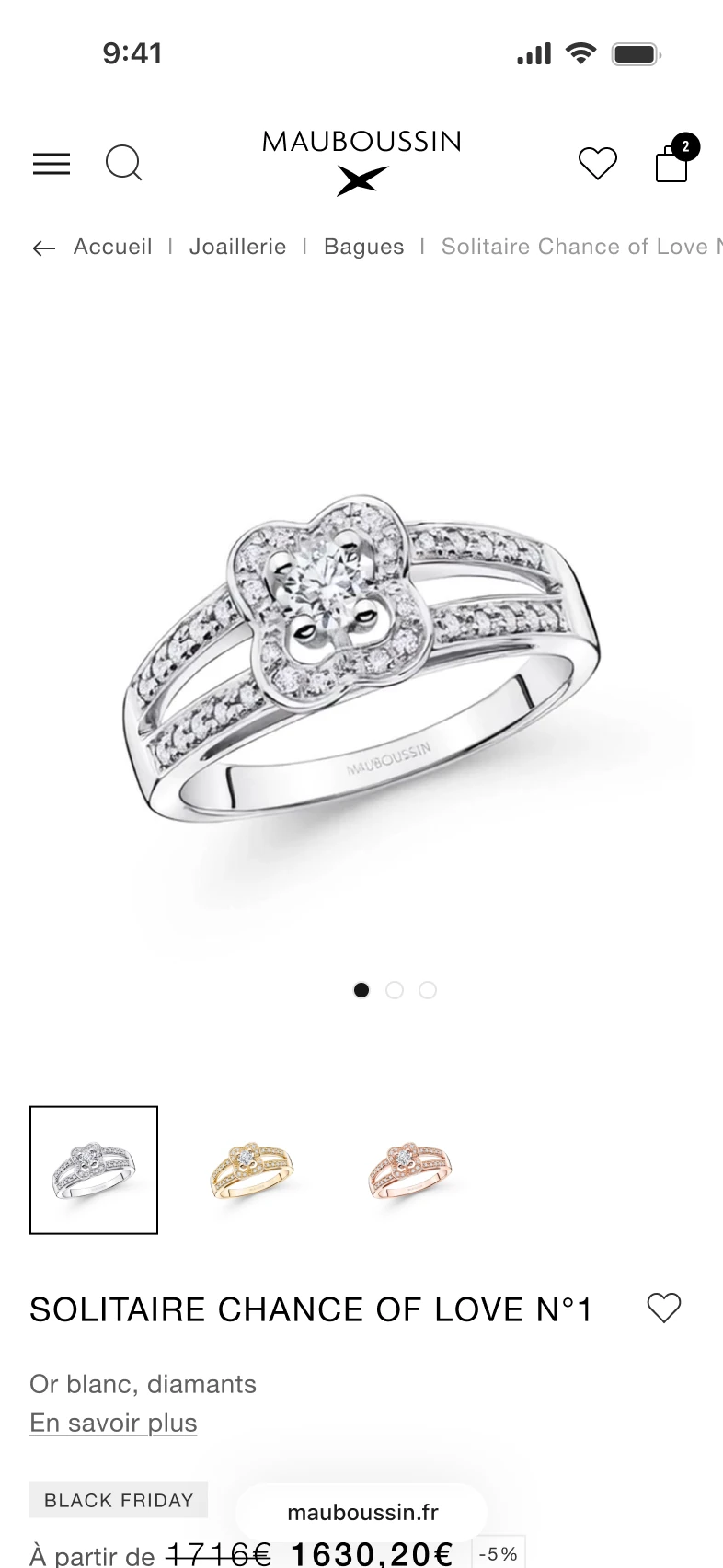The width and height of the screenshot is (723, 1568).
Task: Open the wishlist heart in header
Action: (x=597, y=164)
